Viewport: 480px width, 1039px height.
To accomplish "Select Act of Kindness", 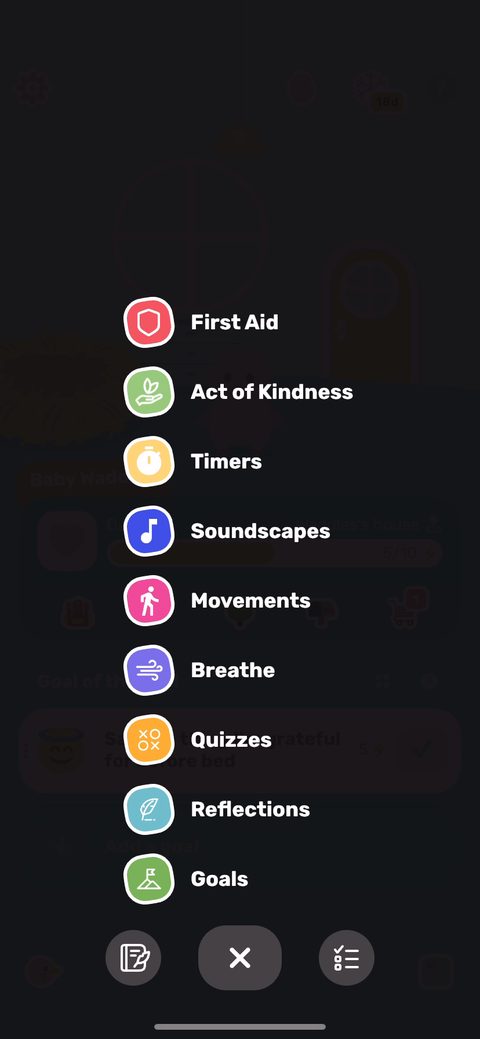I will (239, 392).
